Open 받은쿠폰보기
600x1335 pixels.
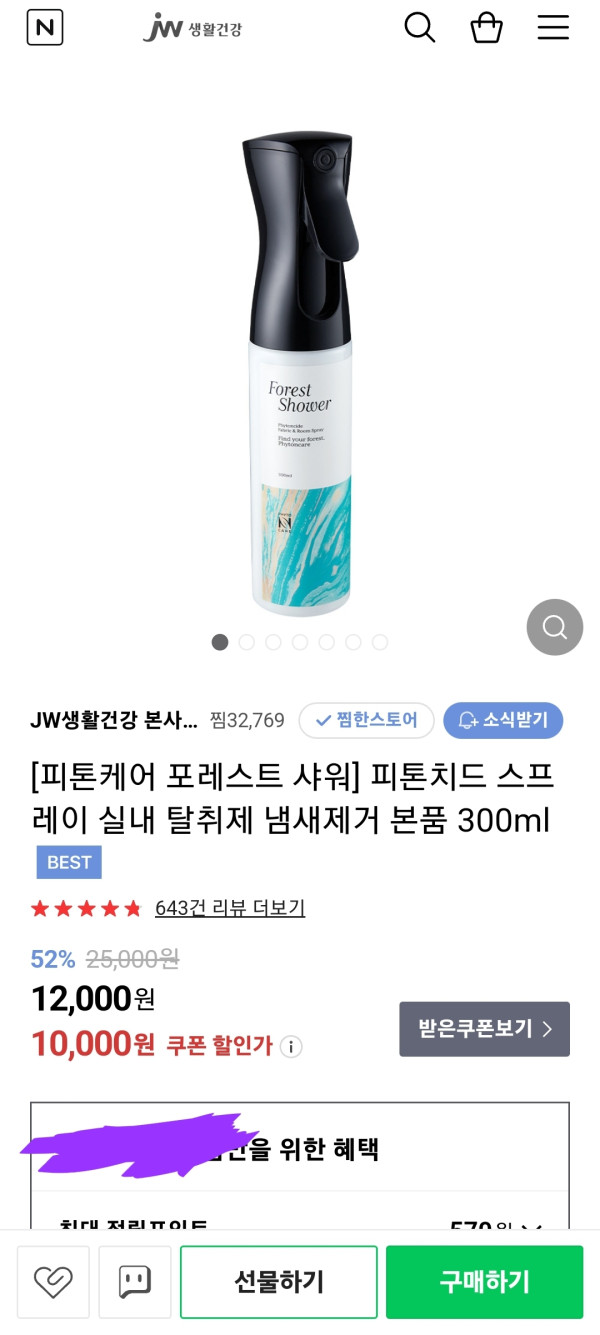coord(484,1029)
